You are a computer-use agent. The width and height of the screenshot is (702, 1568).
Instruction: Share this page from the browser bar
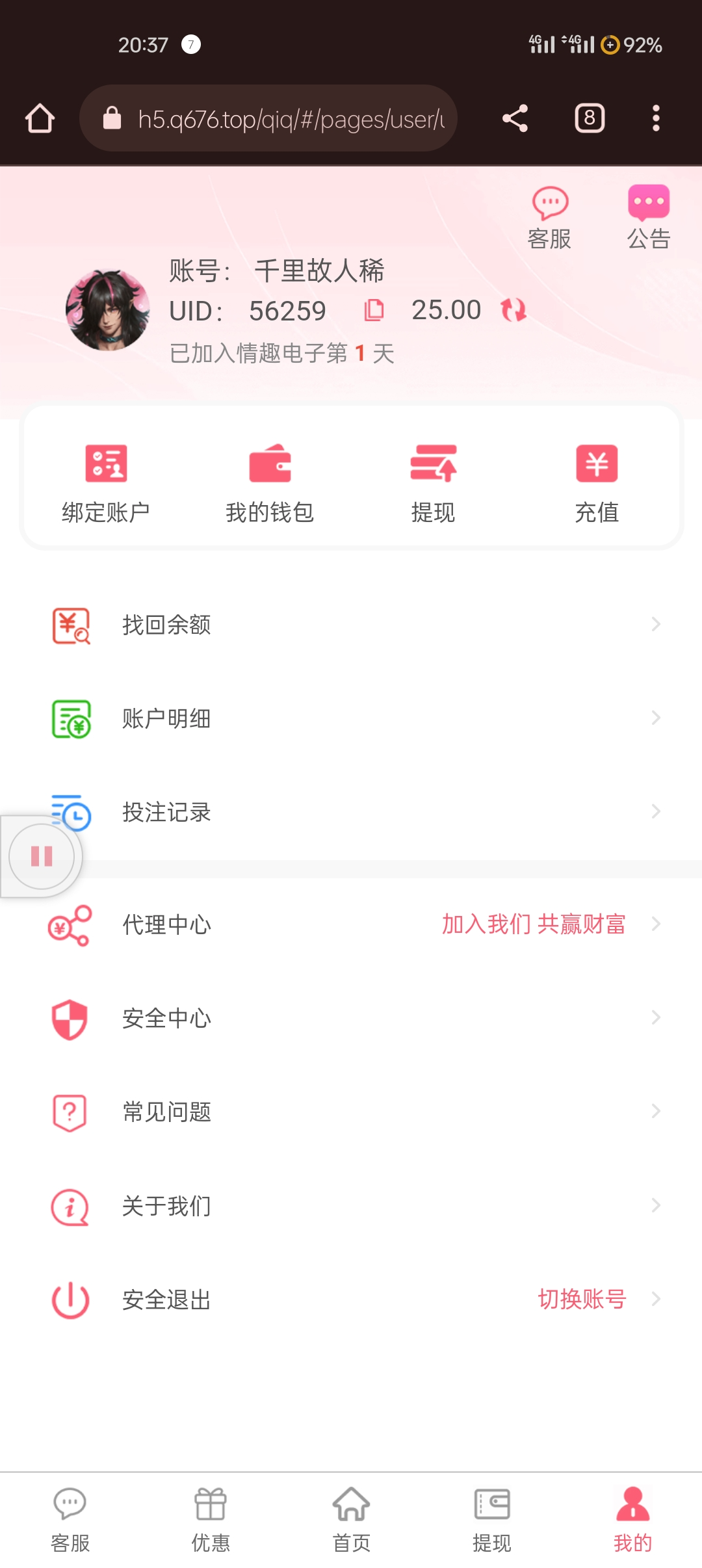(x=515, y=118)
